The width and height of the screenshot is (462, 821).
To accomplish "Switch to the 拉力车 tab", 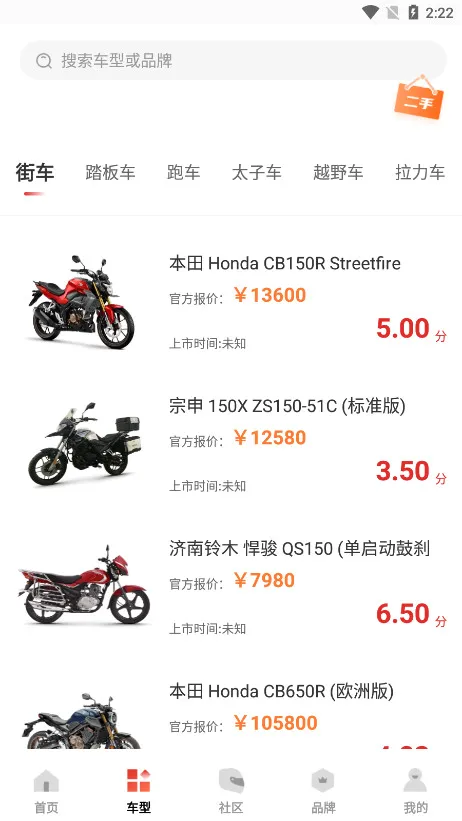I will click(420, 172).
